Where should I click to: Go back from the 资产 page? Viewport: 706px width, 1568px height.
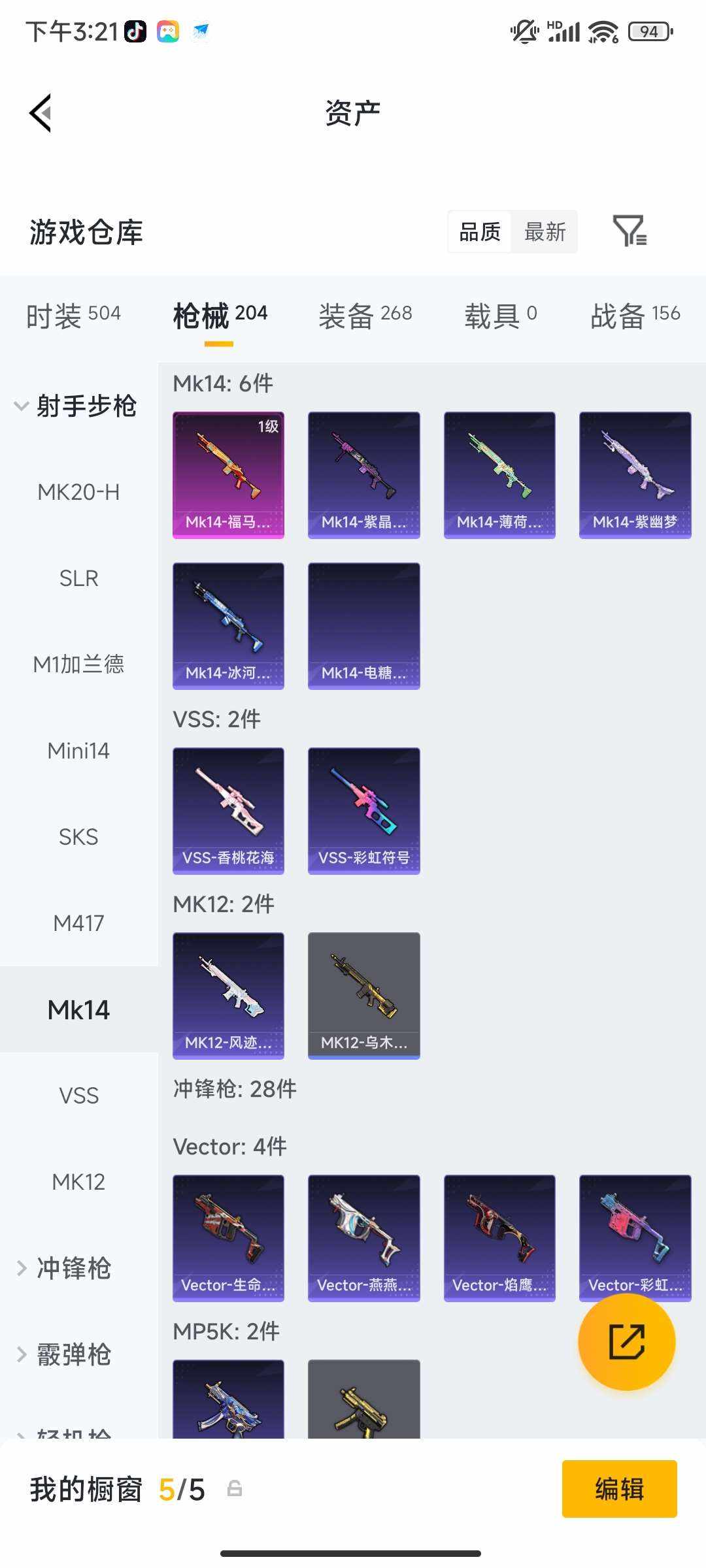pos(41,113)
